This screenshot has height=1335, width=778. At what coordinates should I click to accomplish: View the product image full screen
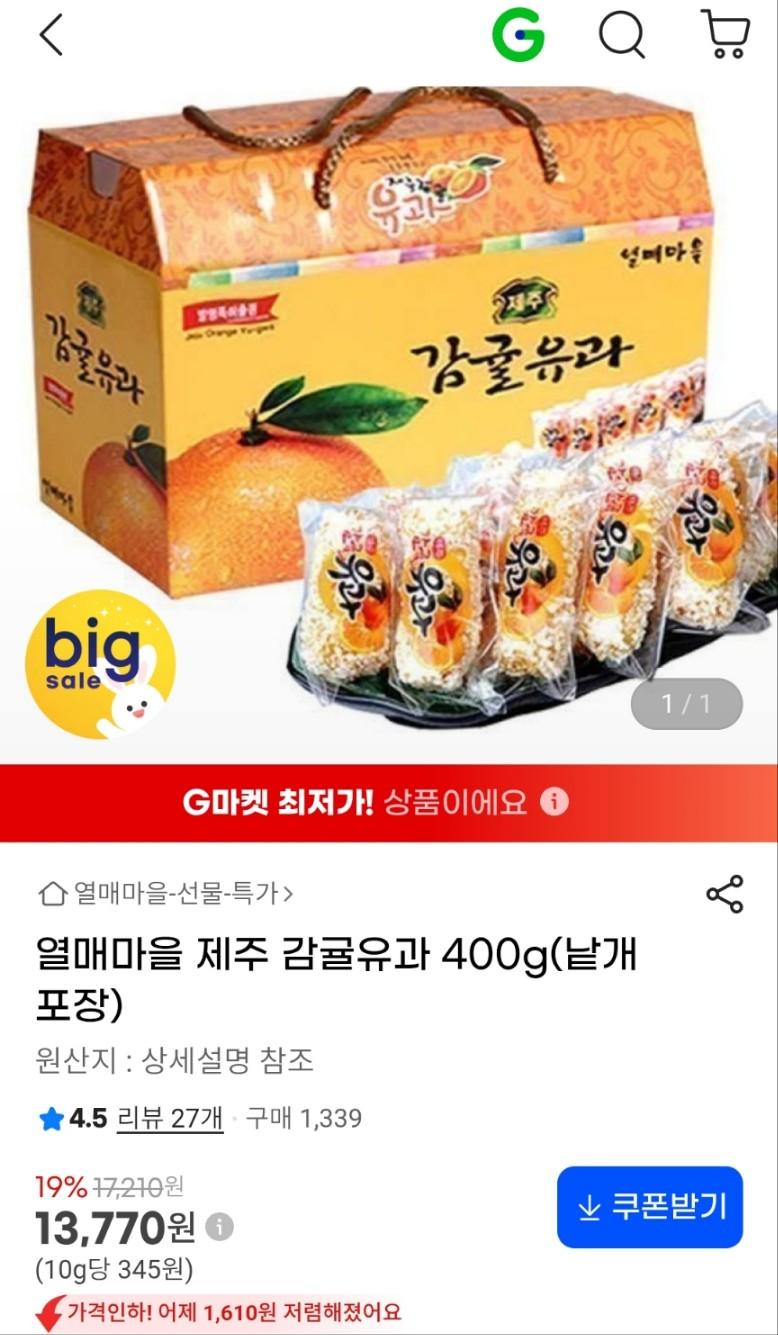click(389, 420)
